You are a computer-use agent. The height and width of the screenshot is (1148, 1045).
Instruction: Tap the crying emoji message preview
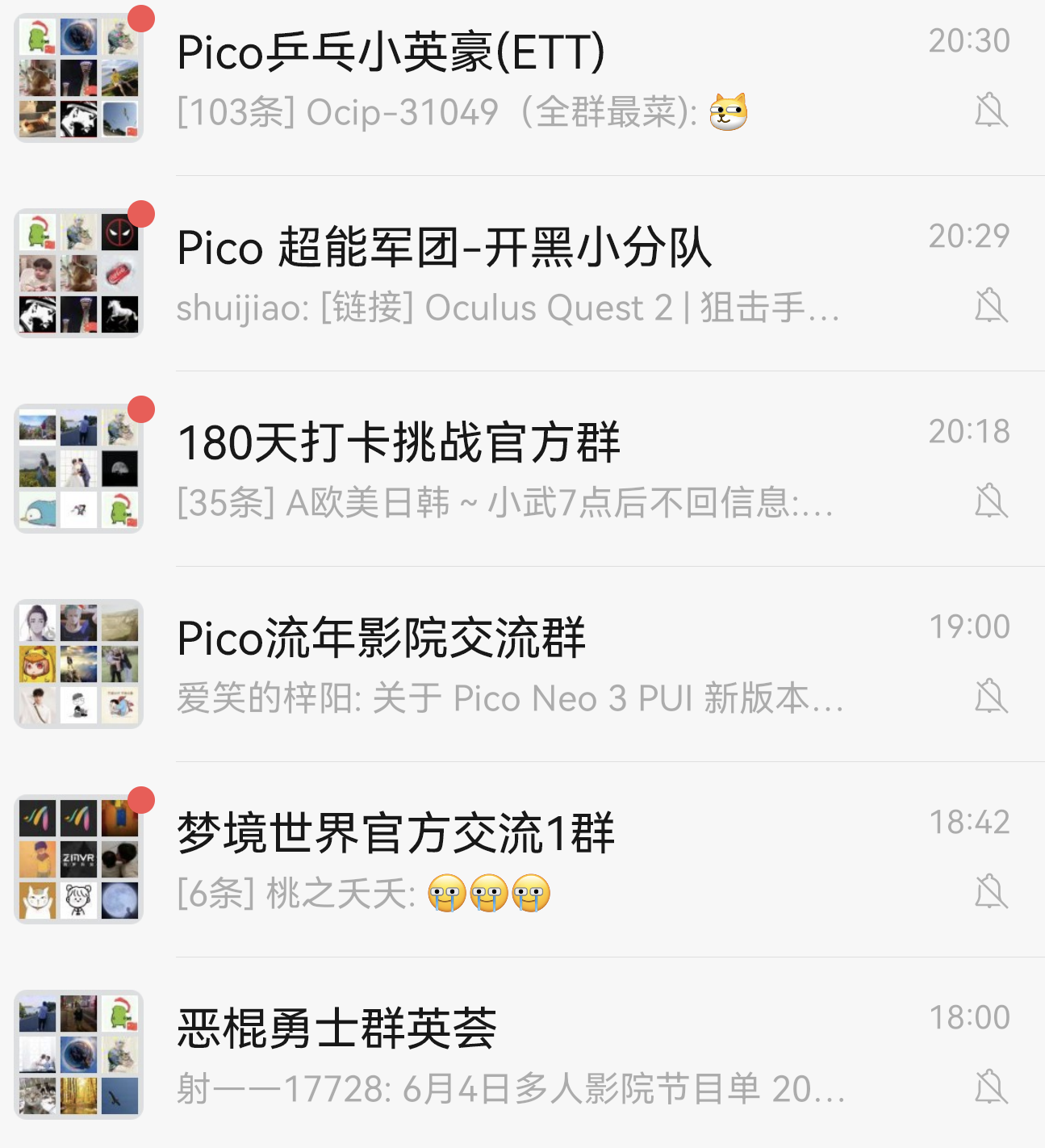(x=487, y=892)
